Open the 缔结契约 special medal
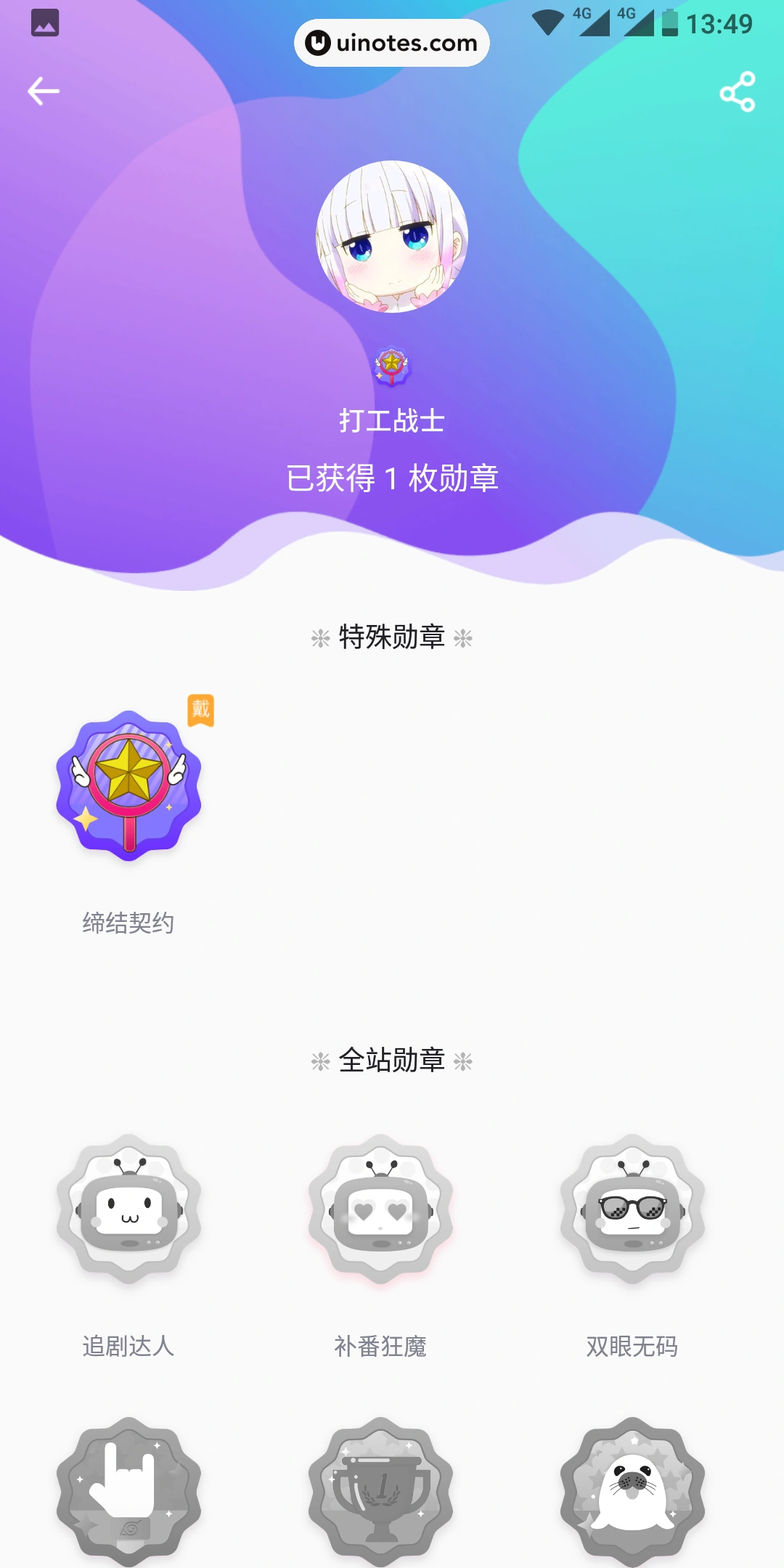 coord(129,786)
